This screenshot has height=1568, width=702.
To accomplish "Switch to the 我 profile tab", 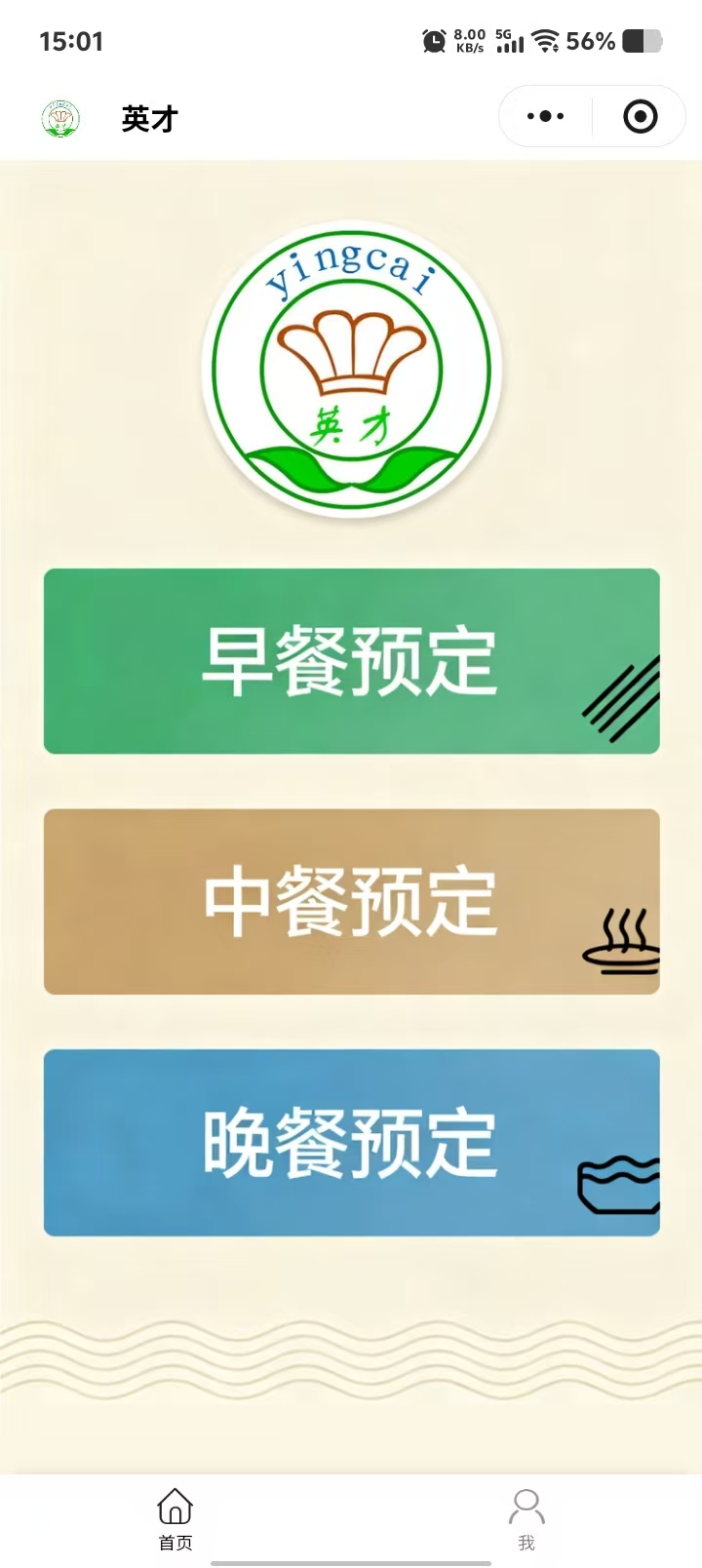I will (x=526, y=1518).
